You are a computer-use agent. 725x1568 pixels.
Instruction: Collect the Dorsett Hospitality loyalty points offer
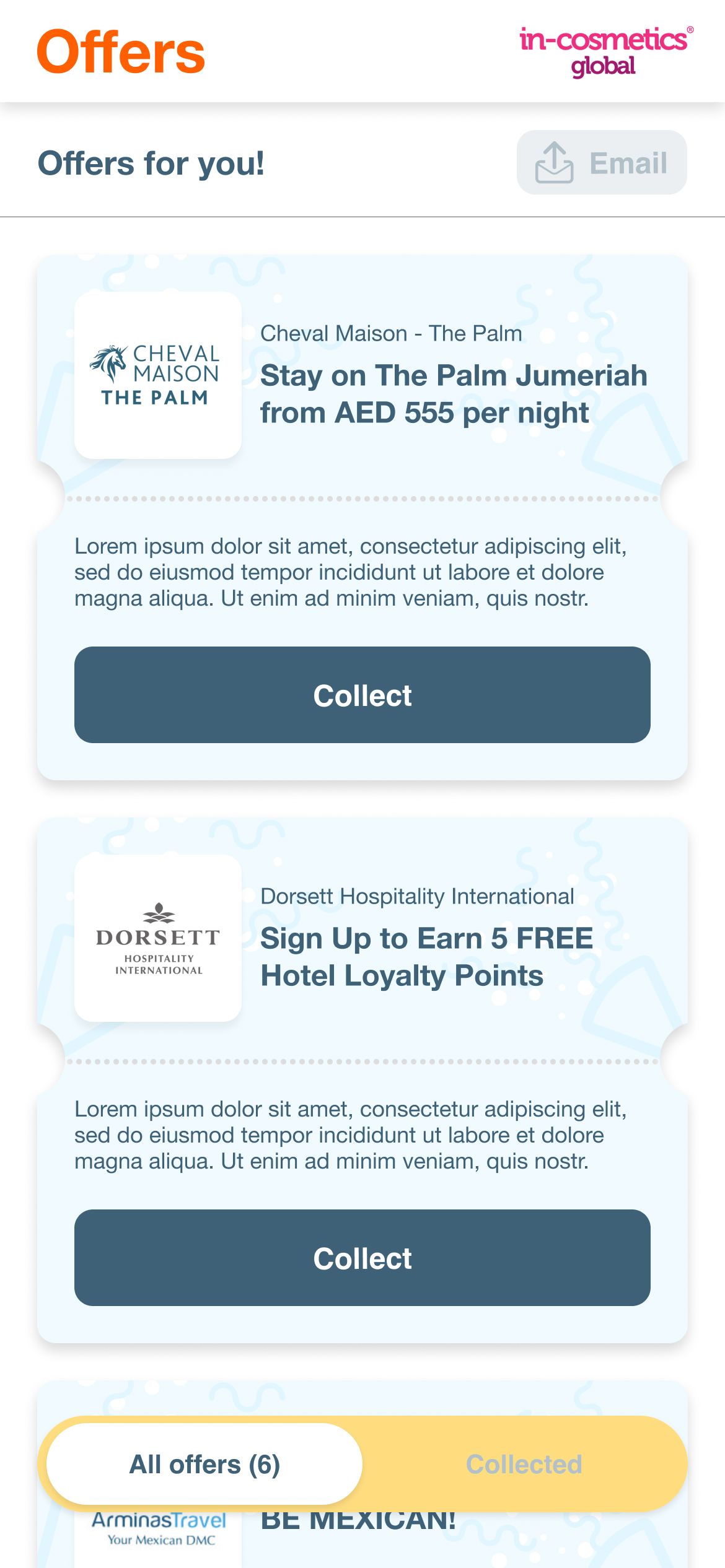coord(362,1258)
